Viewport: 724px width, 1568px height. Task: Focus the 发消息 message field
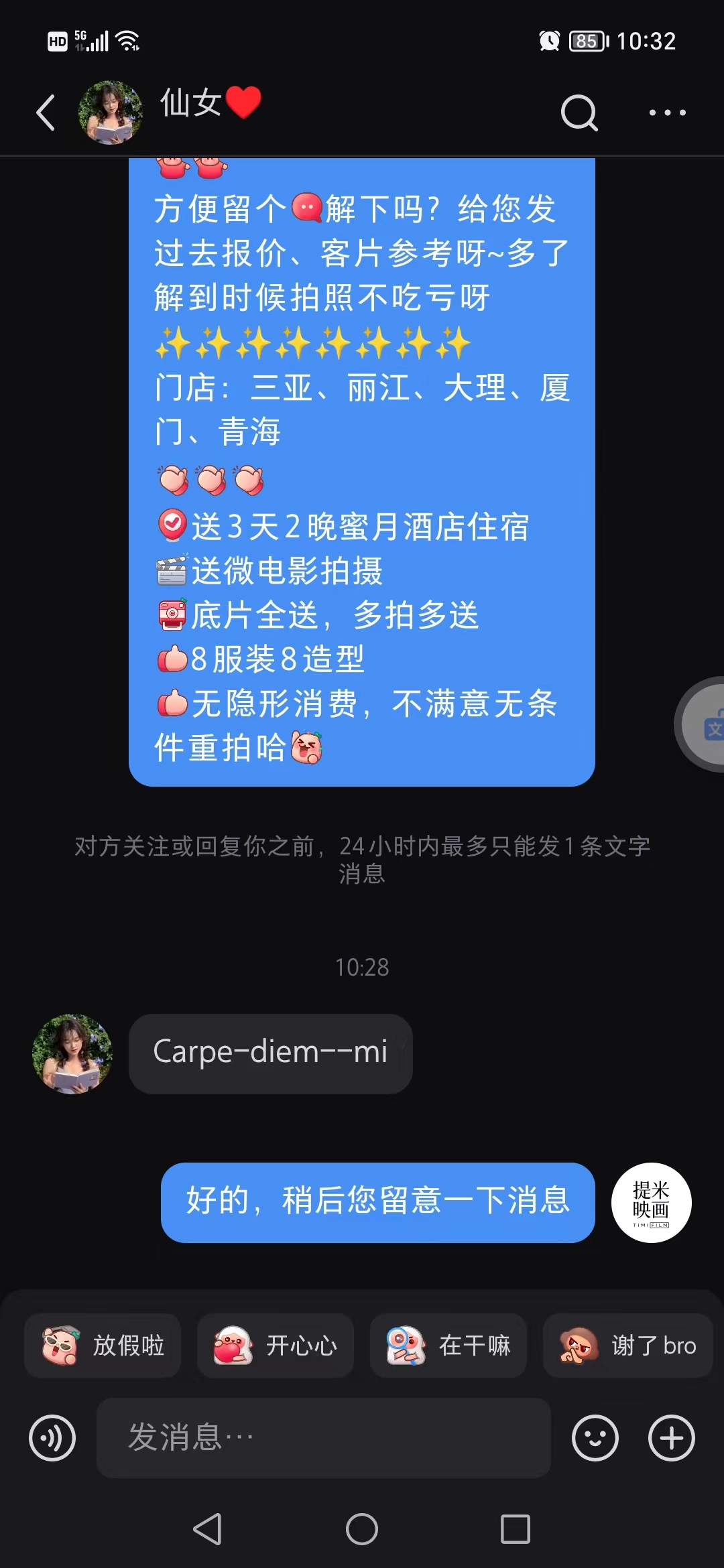[x=324, y=1438]
